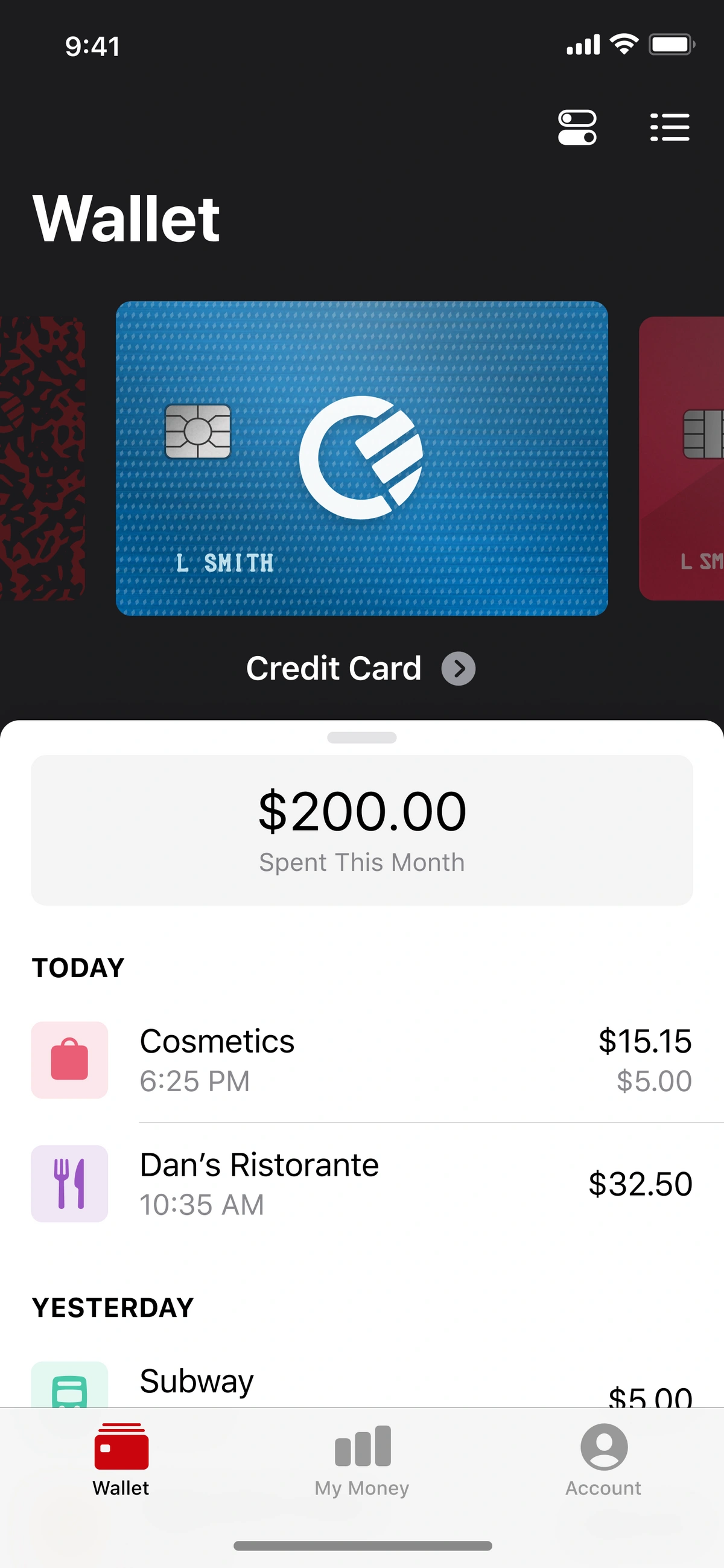Select the patterned card on the left
Screen dimensions: 724x1568
coord(42,458)
